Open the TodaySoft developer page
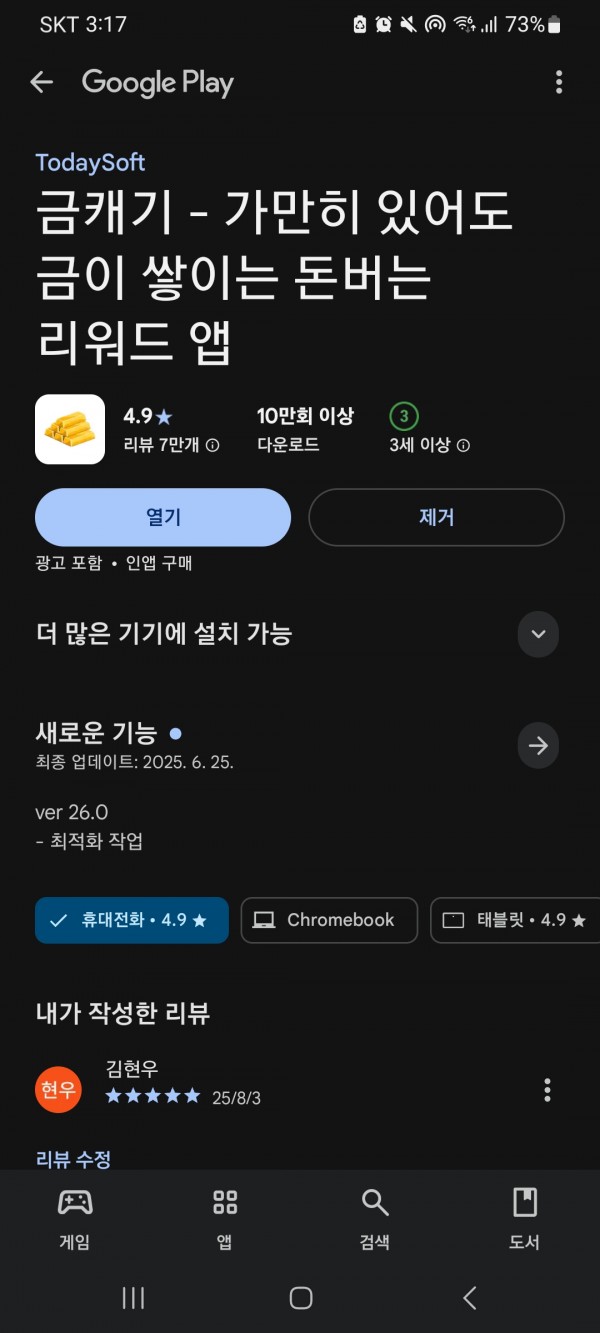Viewport: 600px width, 1333px height. (x=90, y=162)
